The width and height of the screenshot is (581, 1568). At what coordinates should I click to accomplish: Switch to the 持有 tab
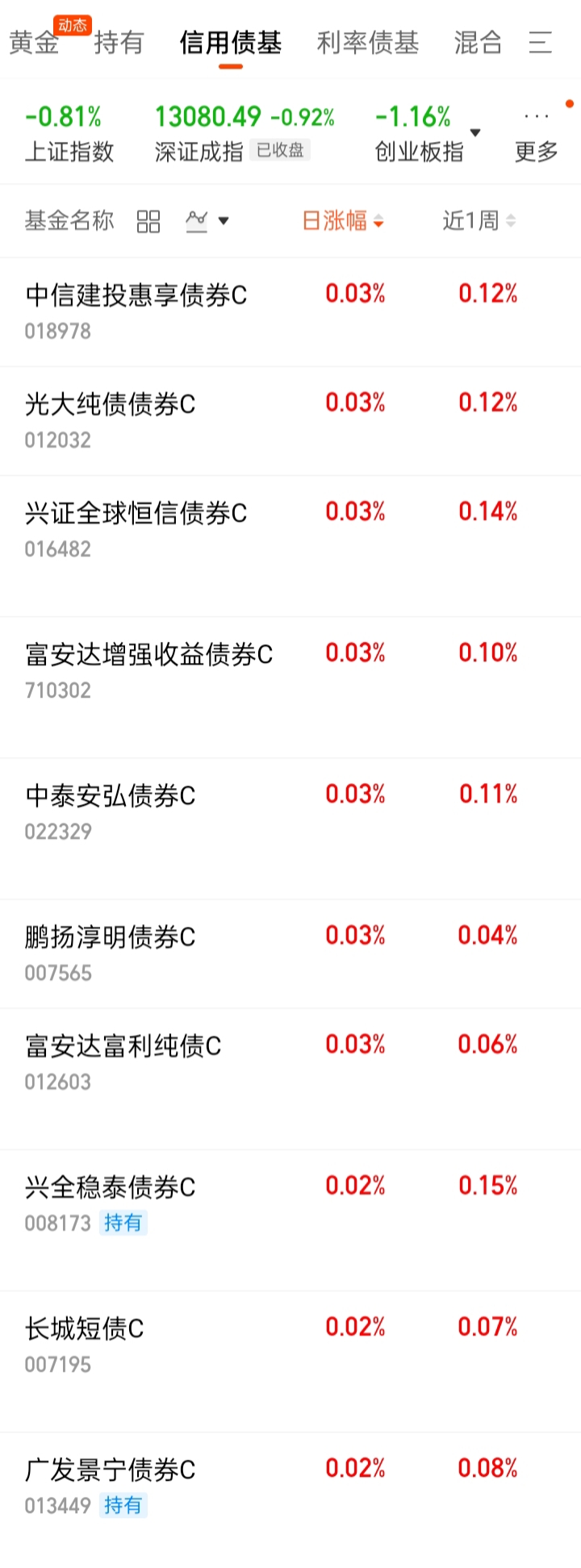(119, 43)
